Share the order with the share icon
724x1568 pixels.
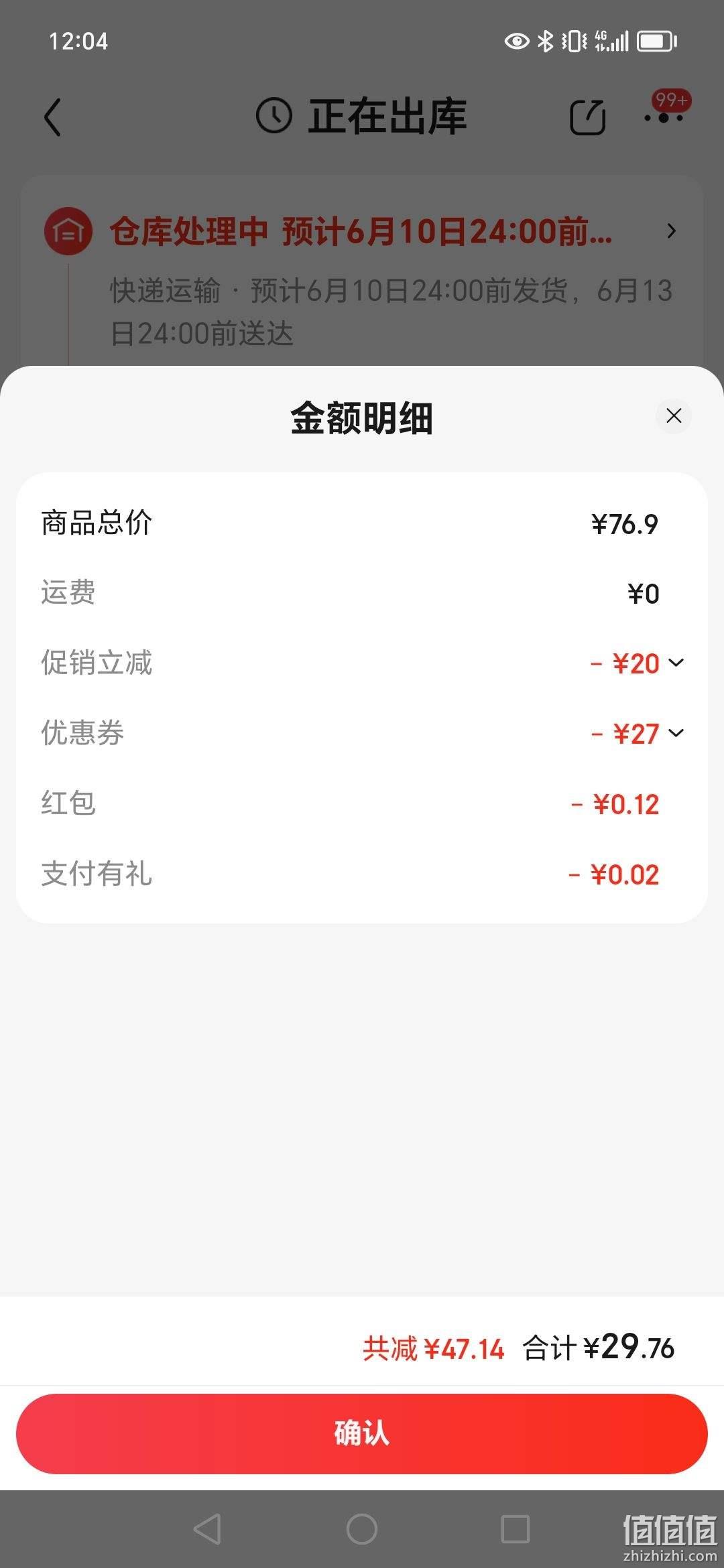[x=588, y=117]
